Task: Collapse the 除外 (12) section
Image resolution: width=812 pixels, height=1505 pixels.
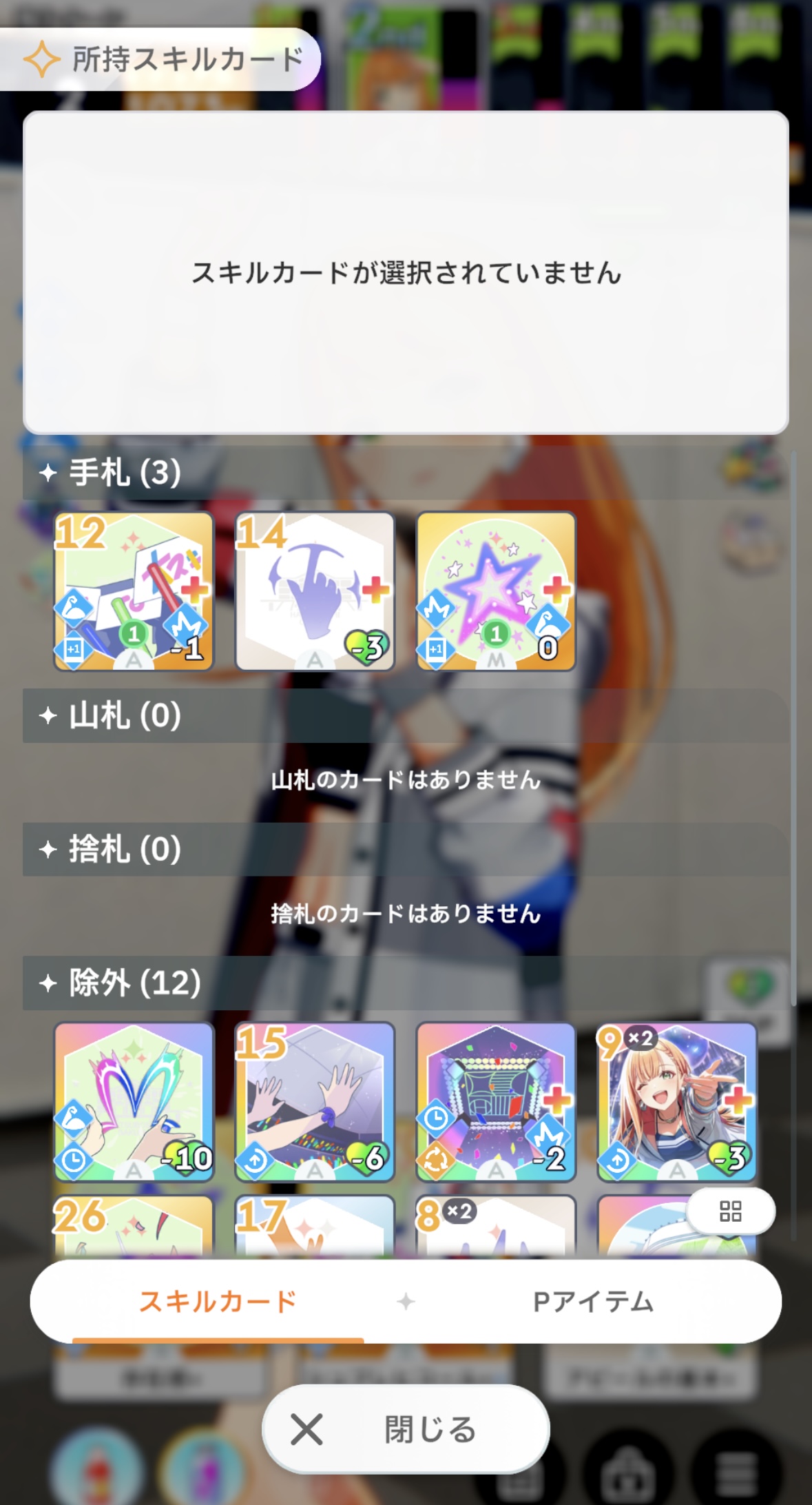Action: [134, 983]
